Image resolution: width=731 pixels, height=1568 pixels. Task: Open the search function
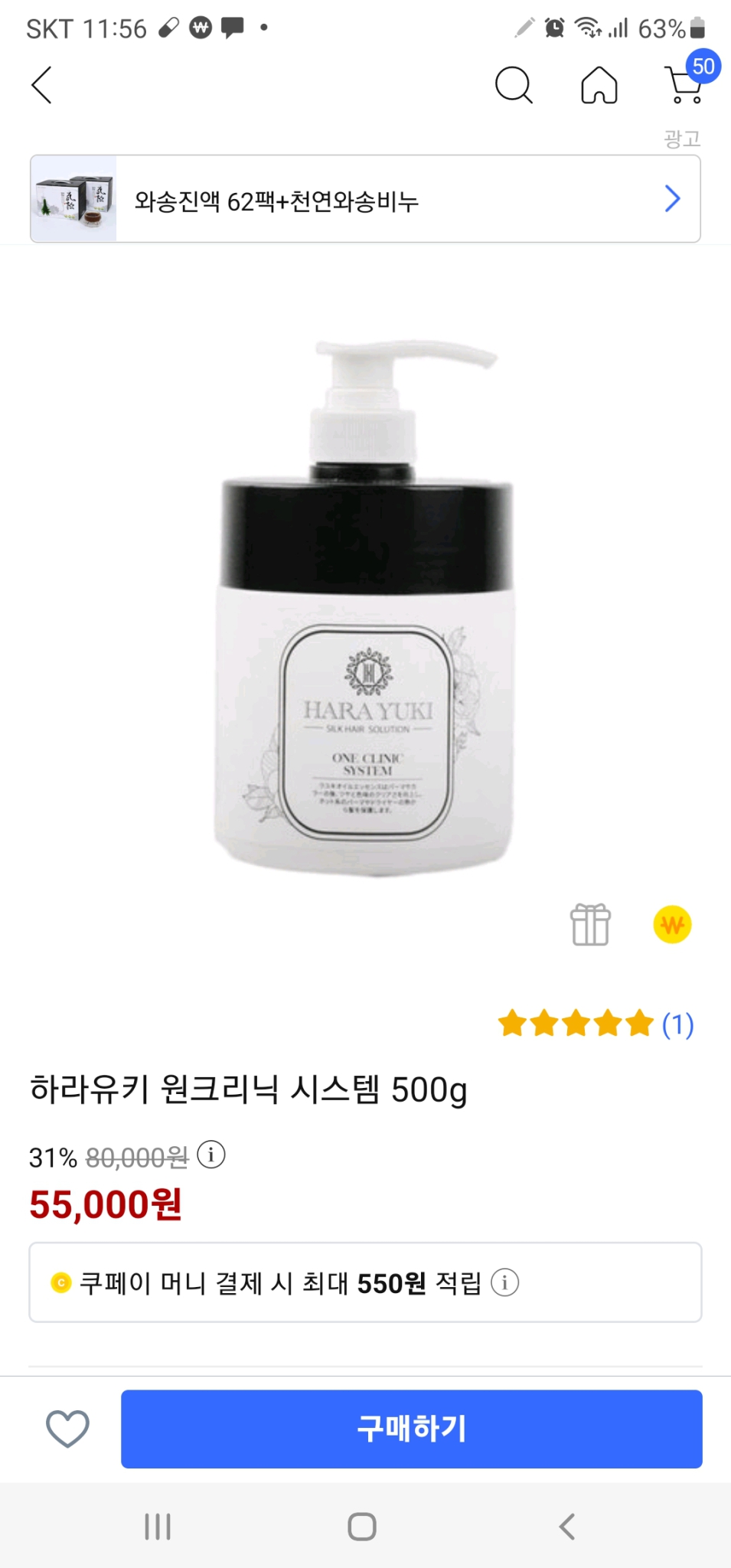(x=514, y=86)
